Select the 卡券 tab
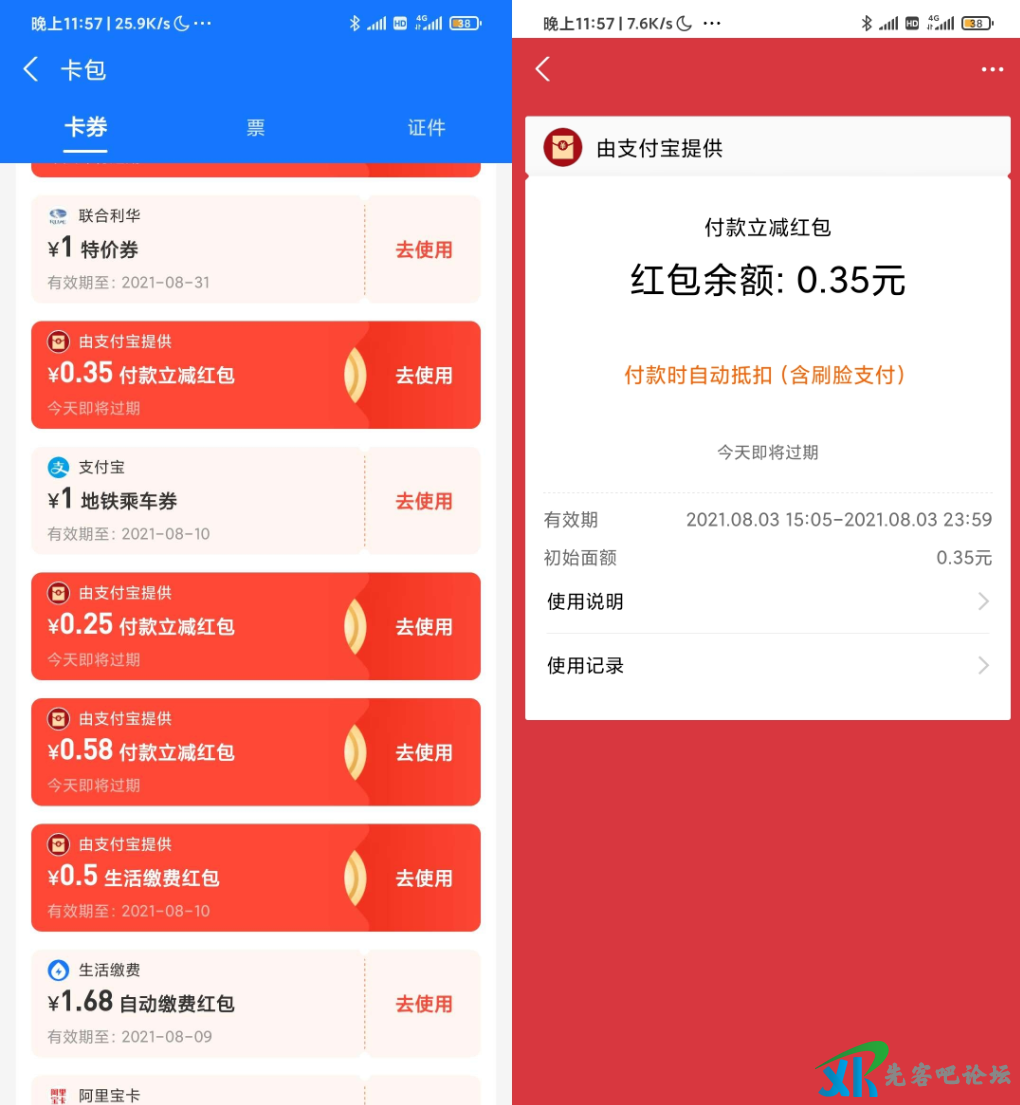The height and width of the screenshot is (1105, 1020). pyautogui.click(x=86, y=128)
